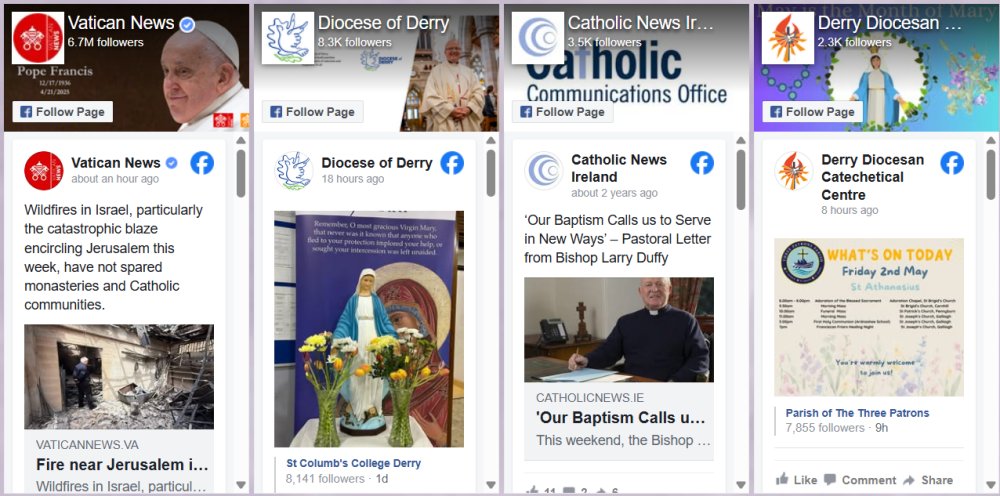Follow the Vatican News page
Viewport: 1000px width, 496px height.
[62, 112]
